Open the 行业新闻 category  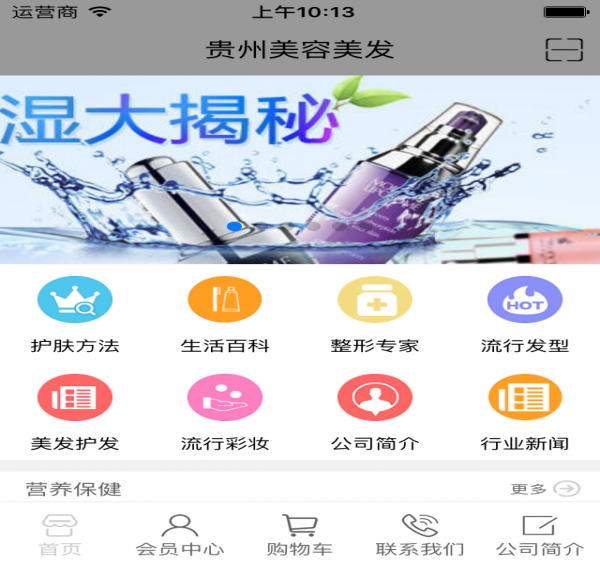(525, 412)
